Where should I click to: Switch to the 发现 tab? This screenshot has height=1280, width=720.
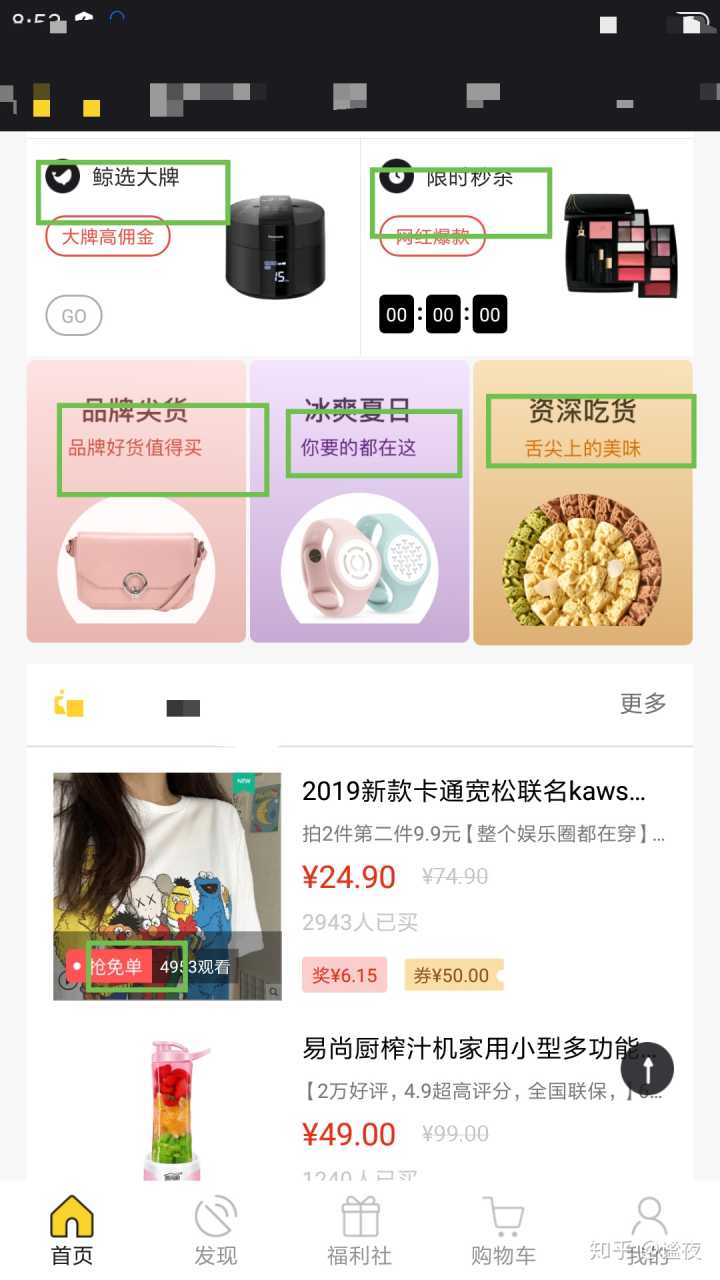click(x=215, y=1231)
